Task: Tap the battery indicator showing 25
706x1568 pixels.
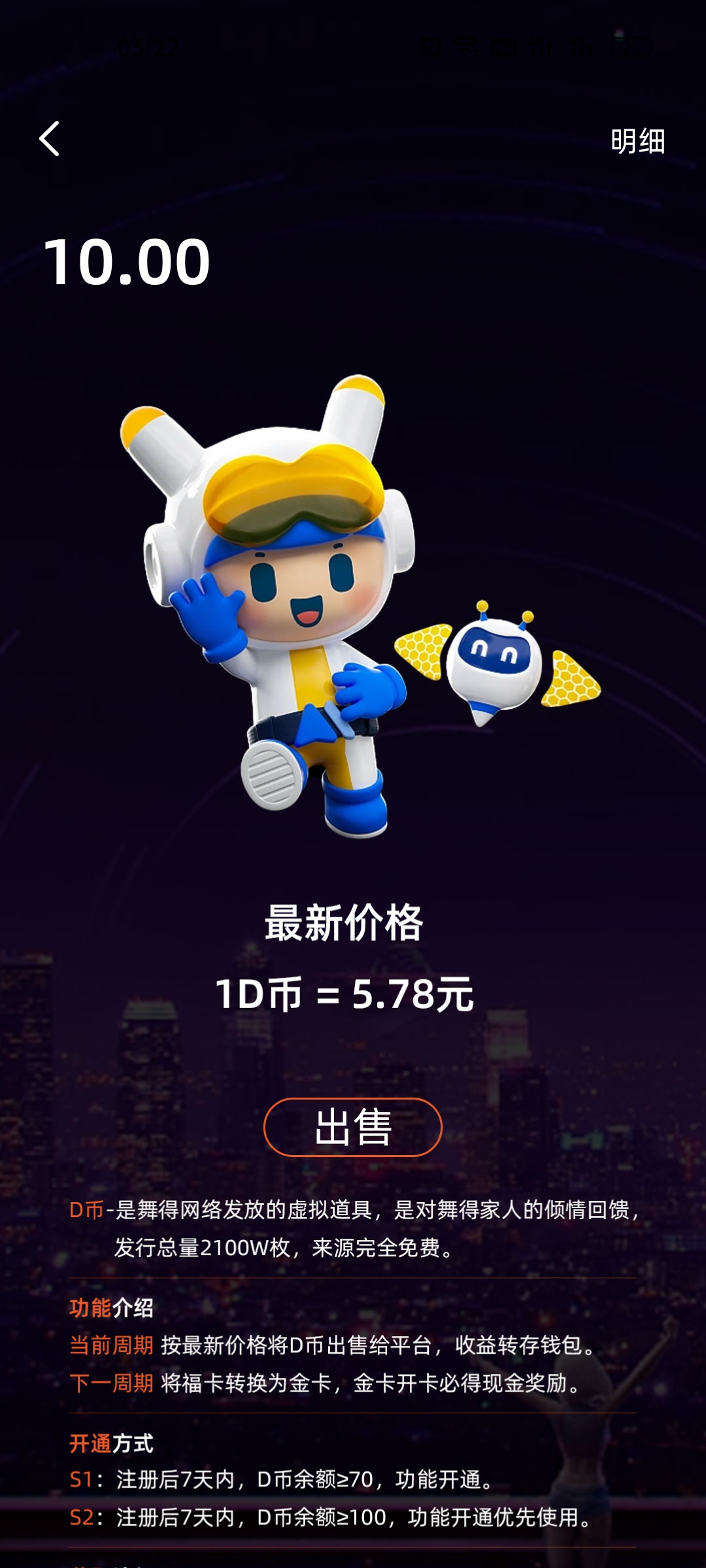Action: point(631,46)
